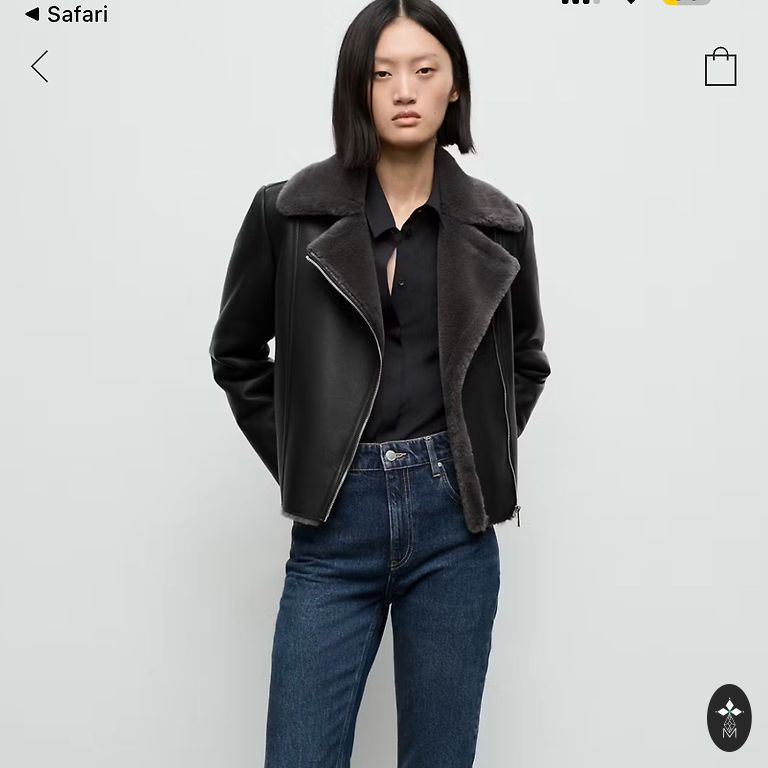Go back using the left chevron
This screenshot has width=768, height=768.
point(40,67)
